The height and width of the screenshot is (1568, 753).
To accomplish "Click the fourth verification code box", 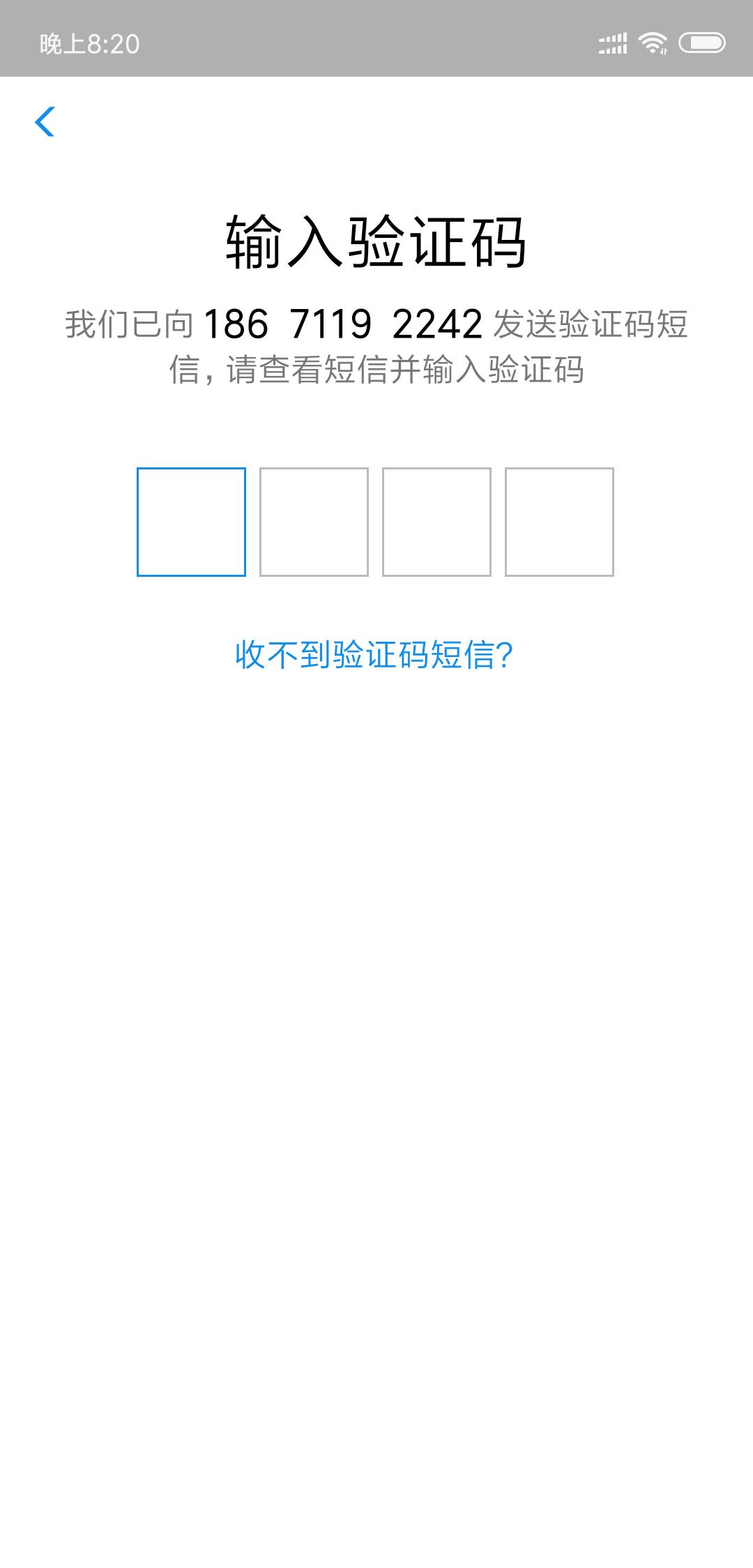I will tap(558, 522).
